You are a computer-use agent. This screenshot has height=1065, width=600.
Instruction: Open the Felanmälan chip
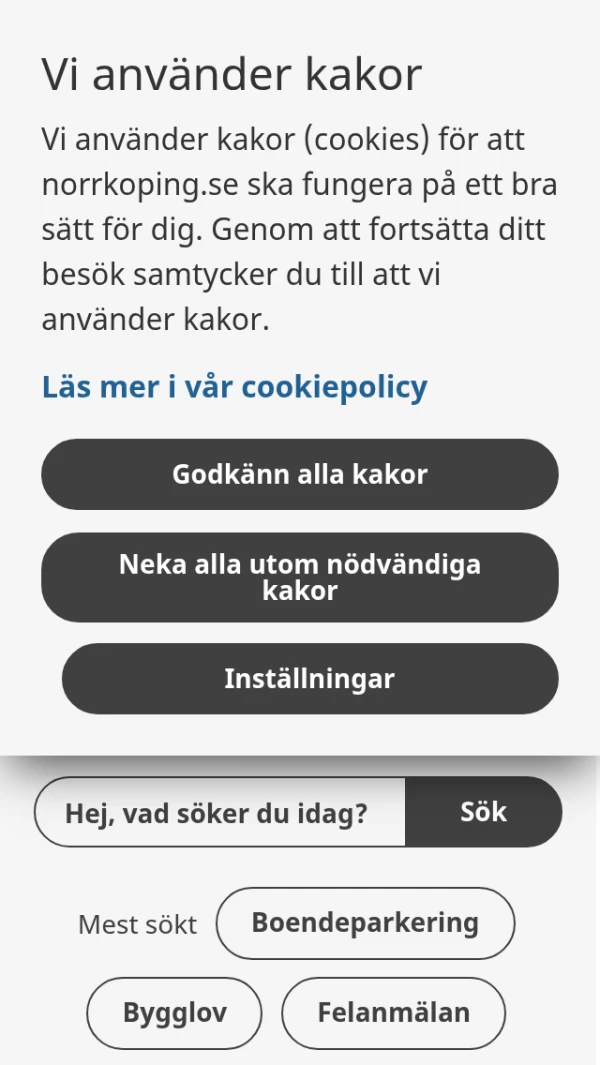[x=393, y=1013]
